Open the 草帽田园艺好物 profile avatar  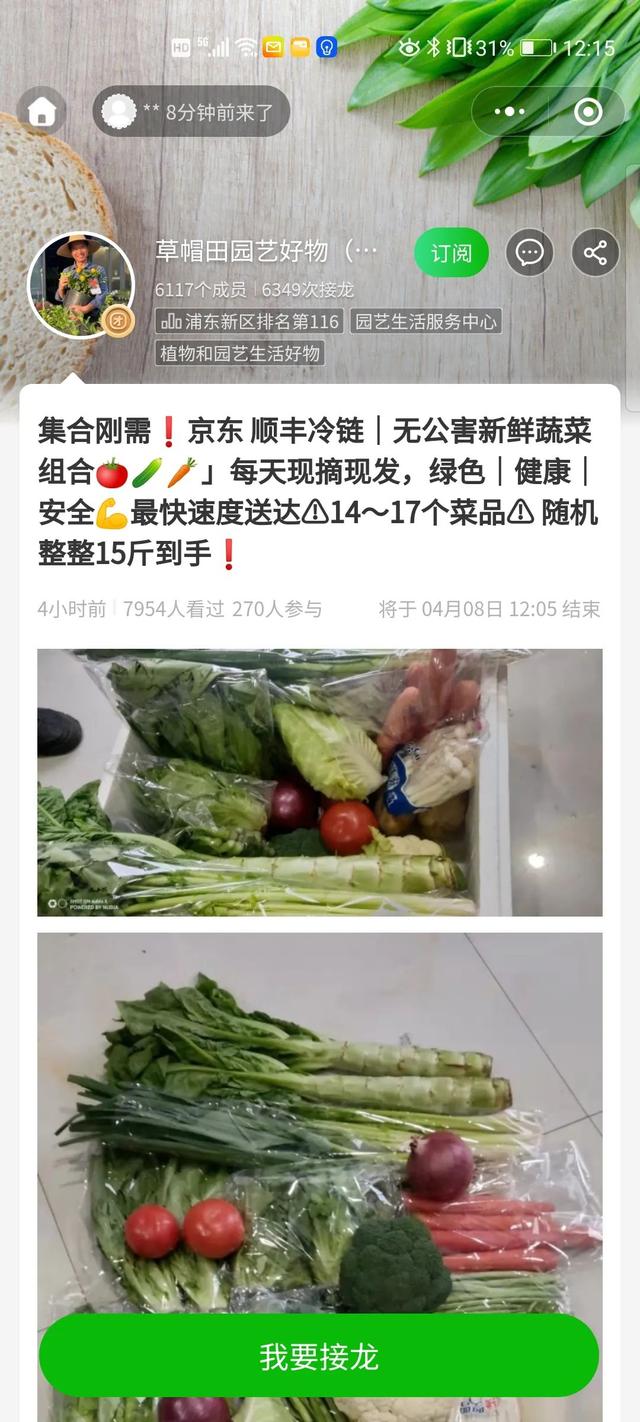coord(80,285)
